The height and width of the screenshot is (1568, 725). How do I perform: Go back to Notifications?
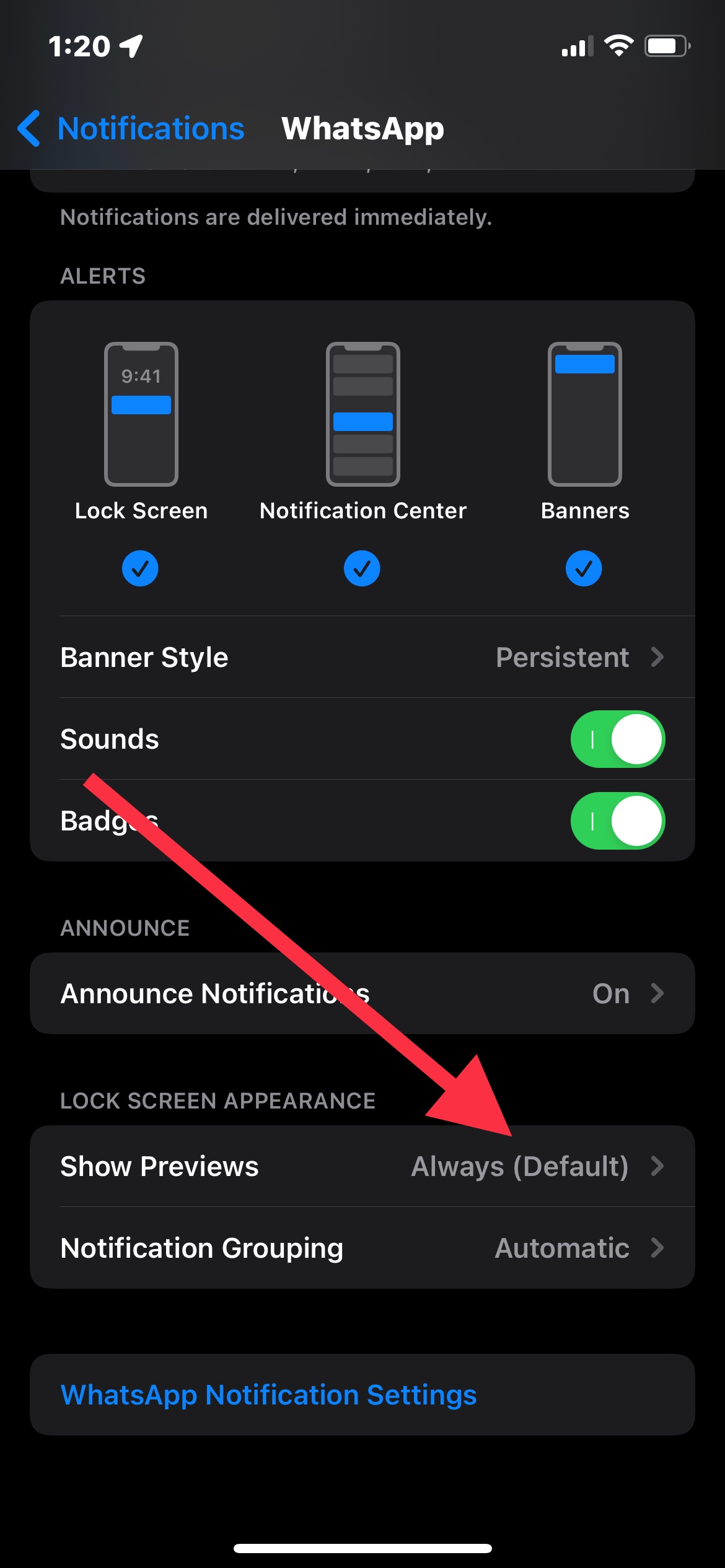131,129
